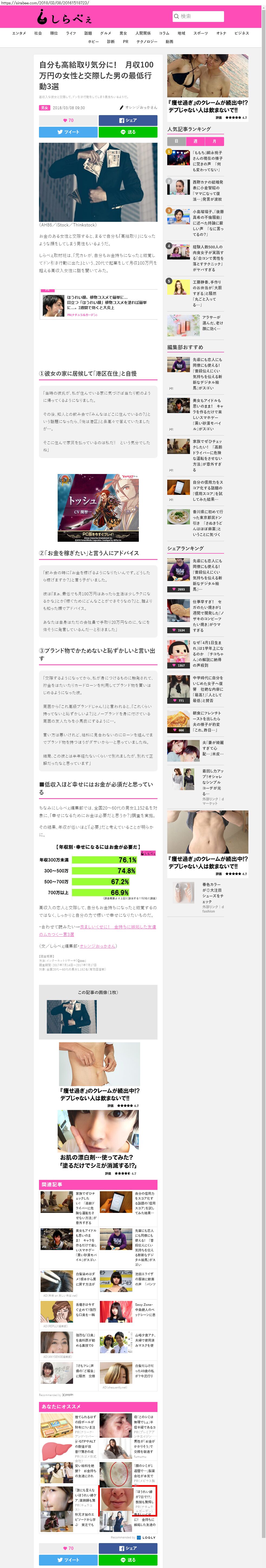This screenshot has height=1568, width=266.
Task: Open the エンタメ navigation category
Action: tap(19, 34)
